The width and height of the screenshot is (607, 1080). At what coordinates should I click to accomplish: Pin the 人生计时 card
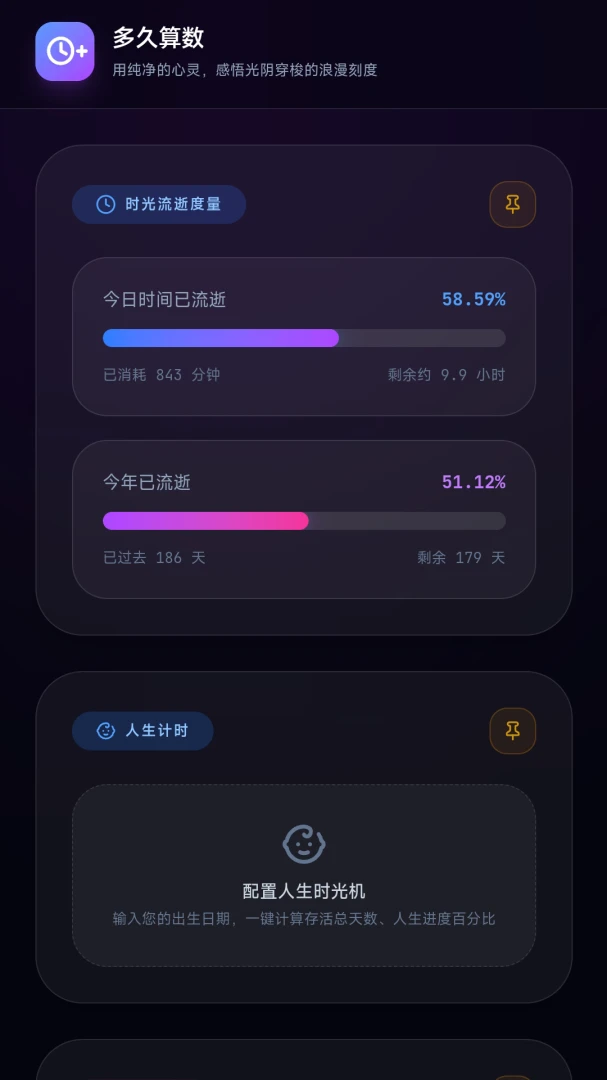512,730
